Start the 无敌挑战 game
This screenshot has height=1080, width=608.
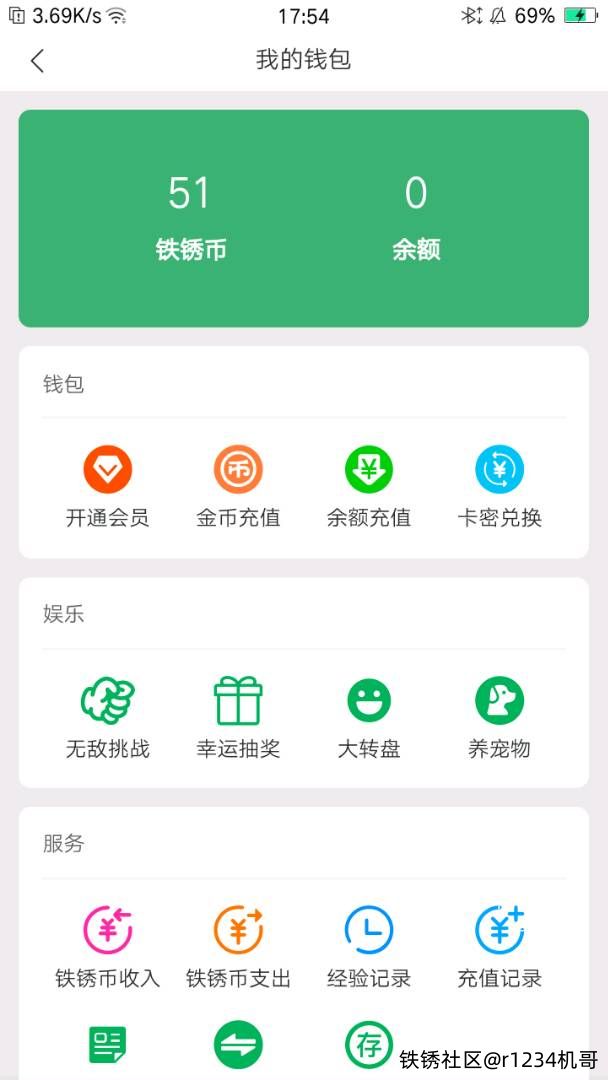tap(108, 717)
